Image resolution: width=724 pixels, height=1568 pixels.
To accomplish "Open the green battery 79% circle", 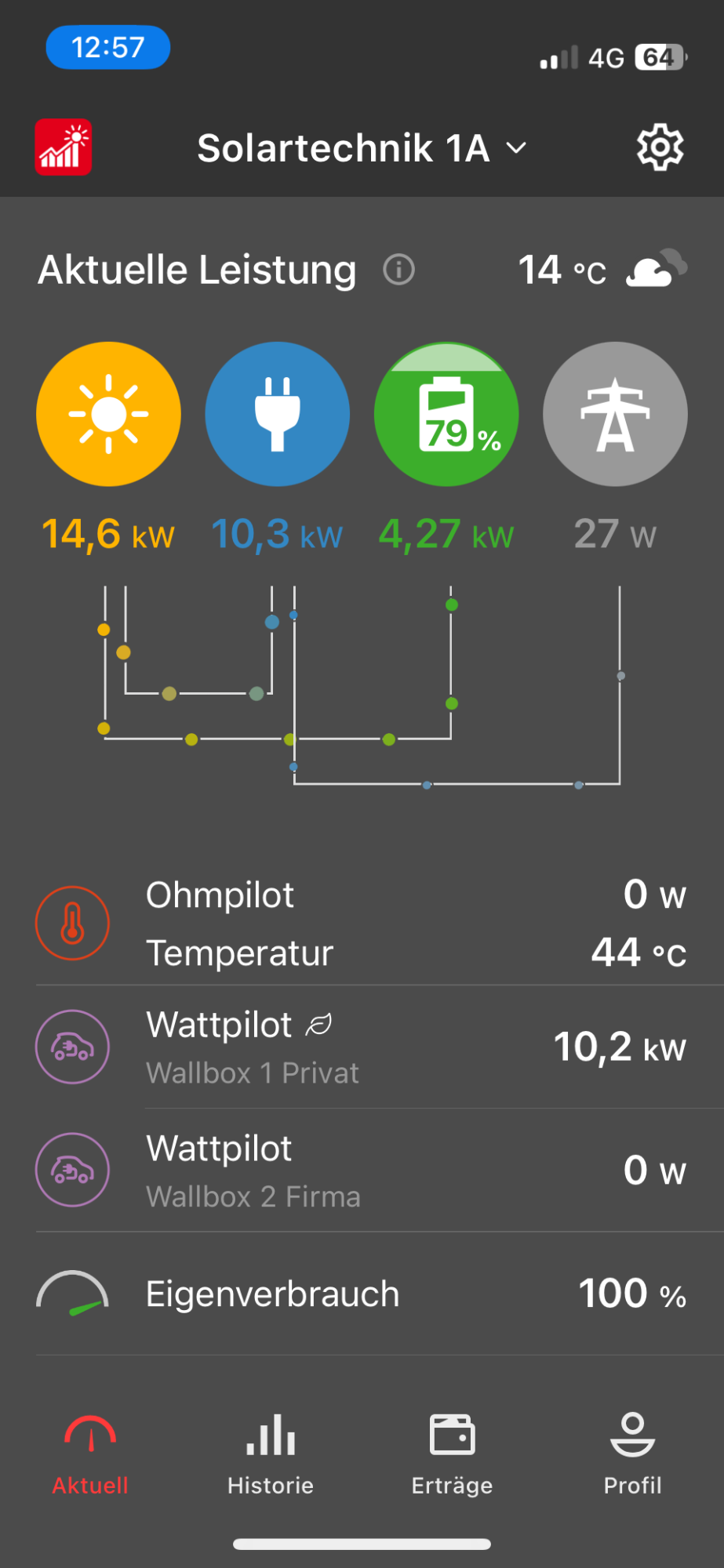I will pyautogui.click(x=446, y=414).
